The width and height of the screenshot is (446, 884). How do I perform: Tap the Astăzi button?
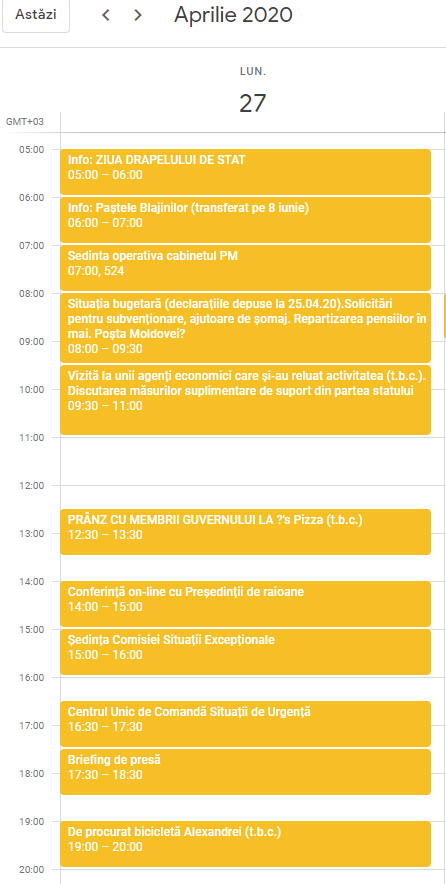pos(36,15)
